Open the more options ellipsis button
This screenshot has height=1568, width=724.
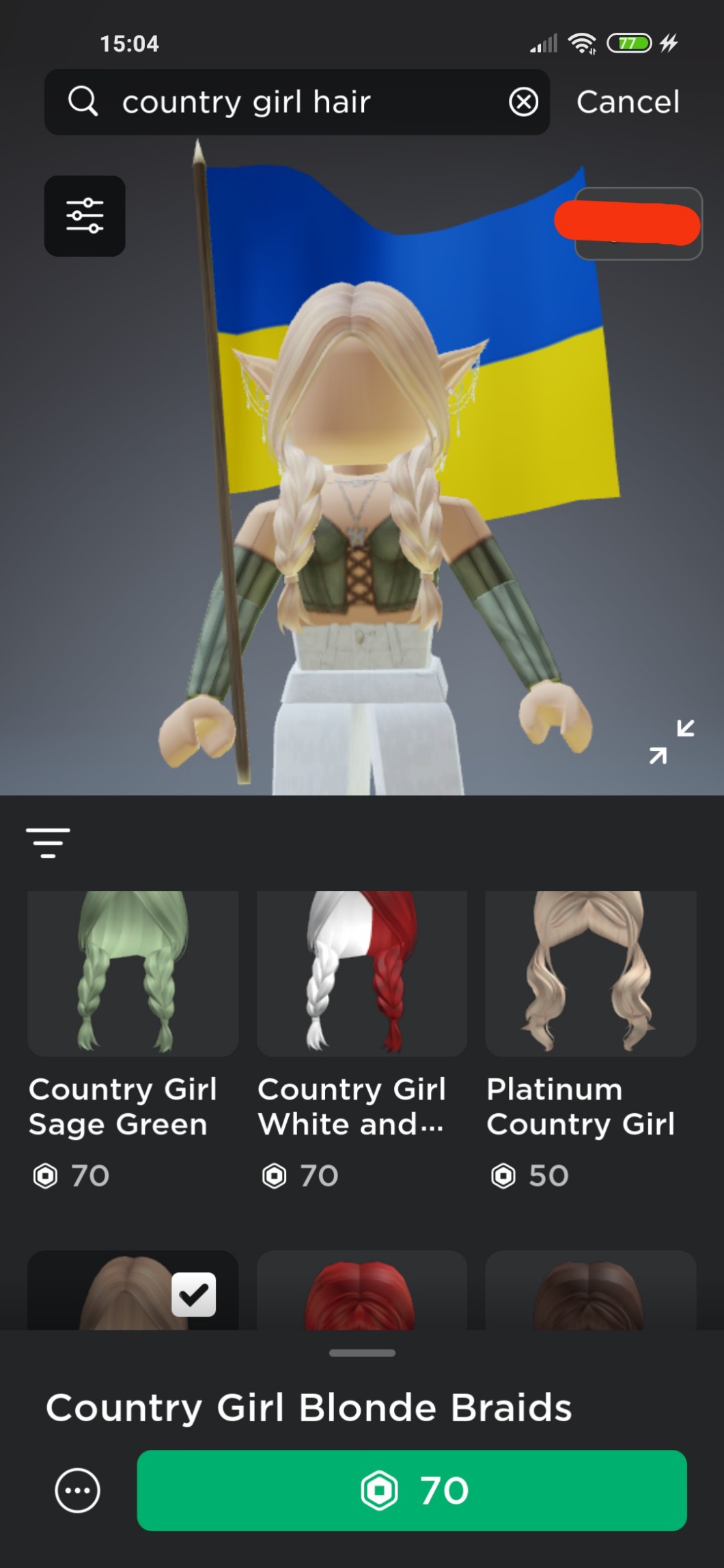(77, 1490)
